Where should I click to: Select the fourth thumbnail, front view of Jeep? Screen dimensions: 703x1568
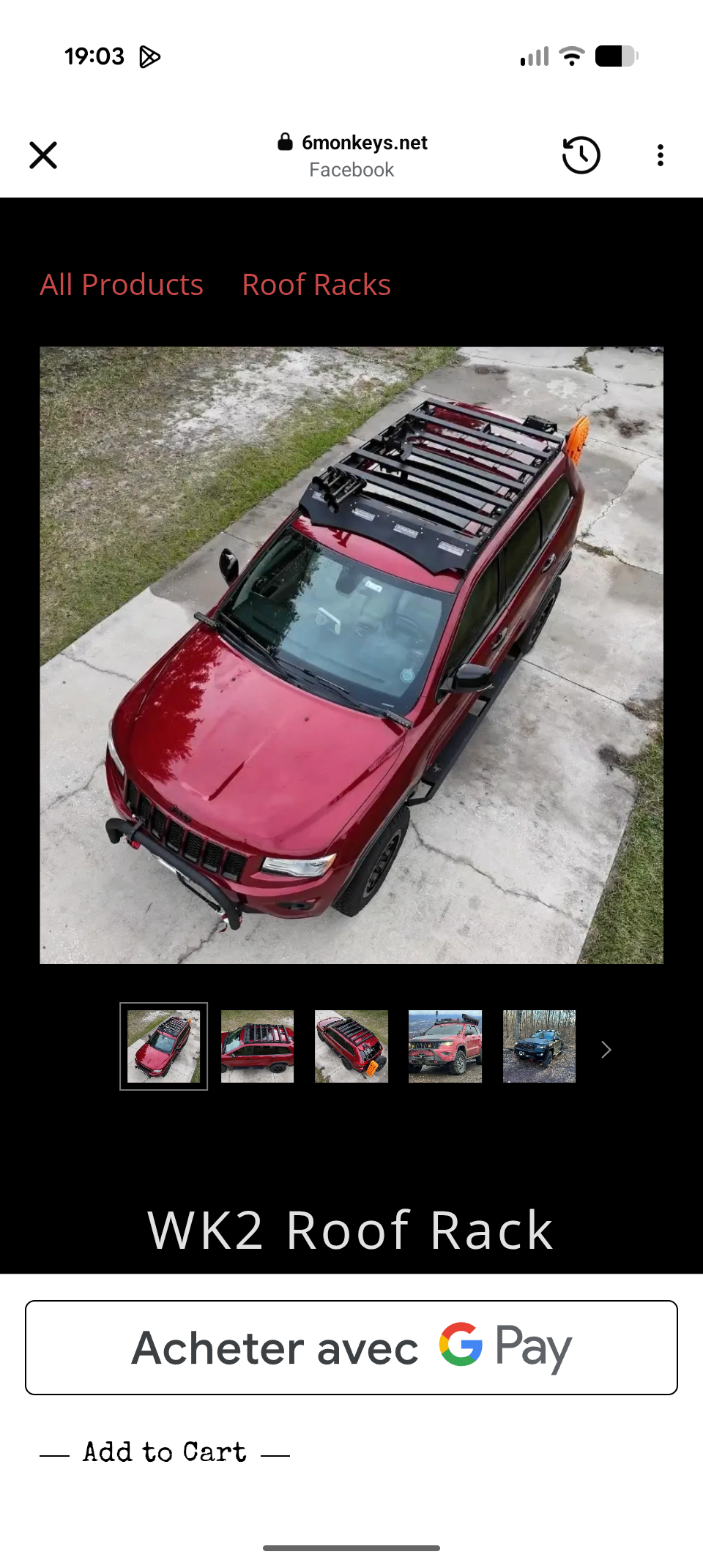(445, 1046)
